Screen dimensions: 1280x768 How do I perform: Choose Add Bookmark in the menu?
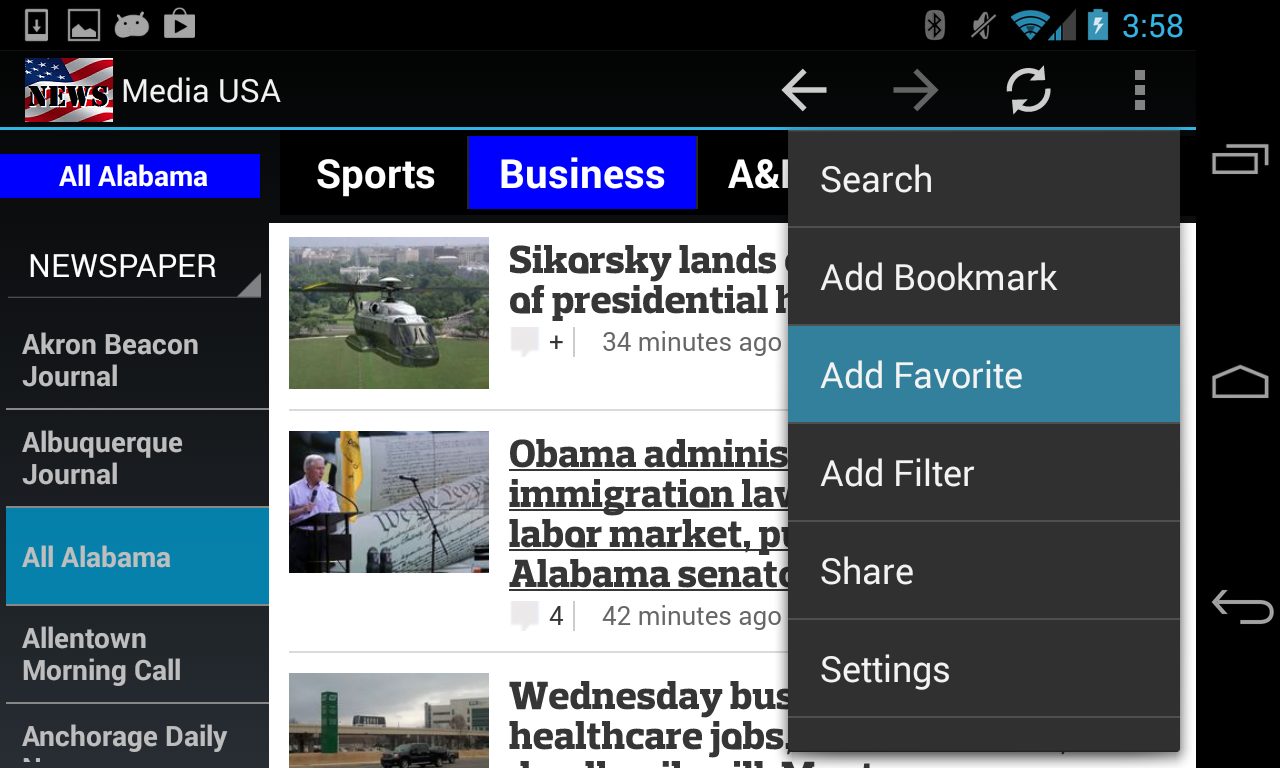pos(983,278)
